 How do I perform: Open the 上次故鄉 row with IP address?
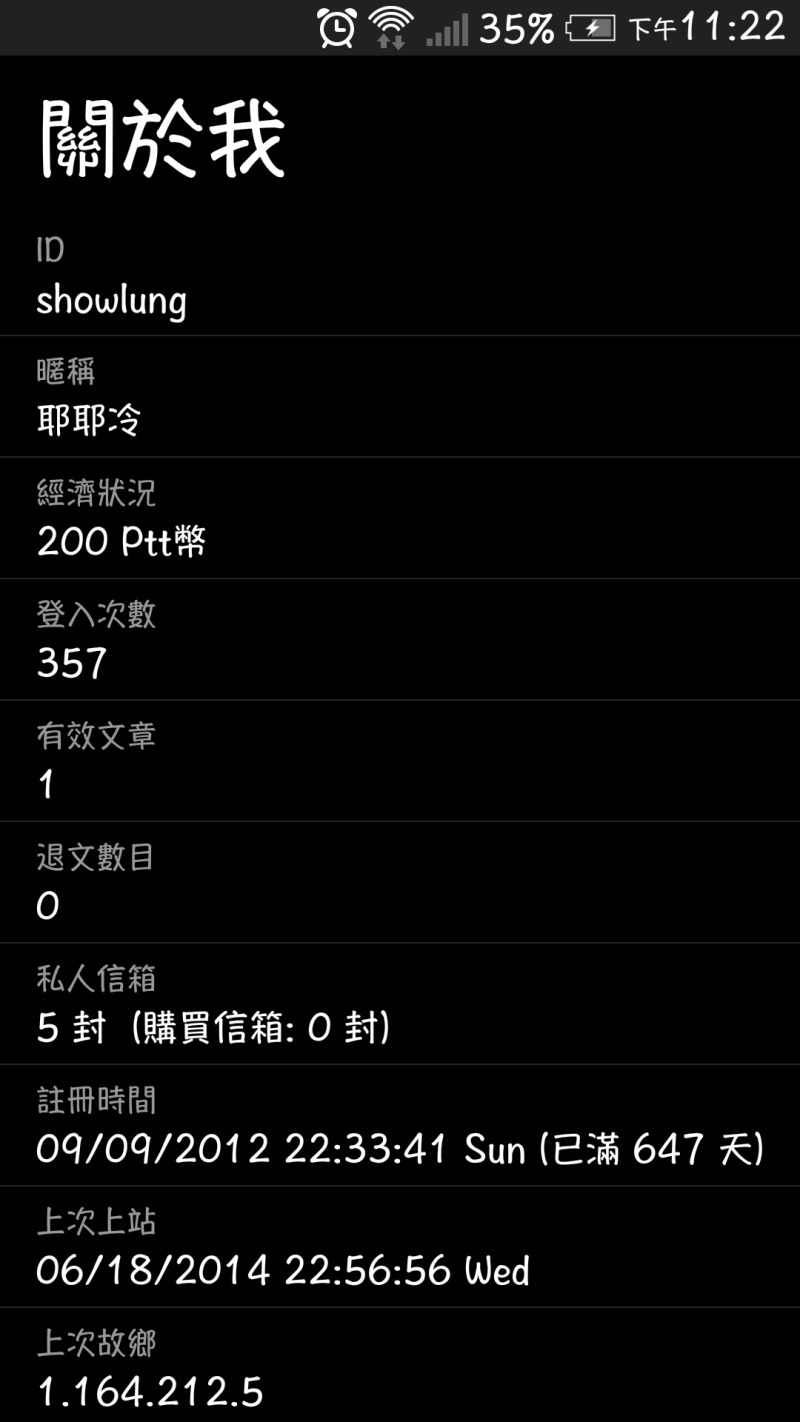(x=400, y=1365)
